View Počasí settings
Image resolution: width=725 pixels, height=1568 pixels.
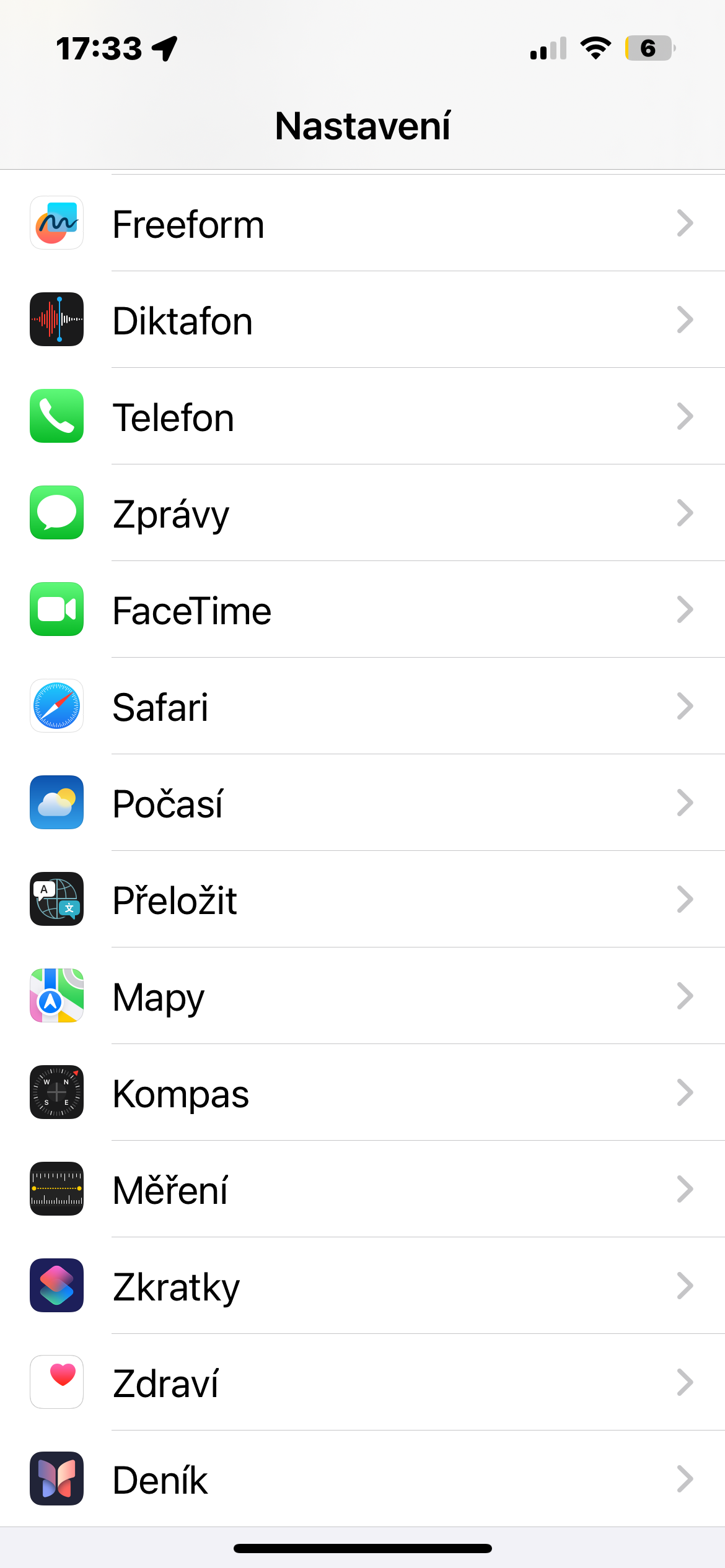tap(362, 803)
